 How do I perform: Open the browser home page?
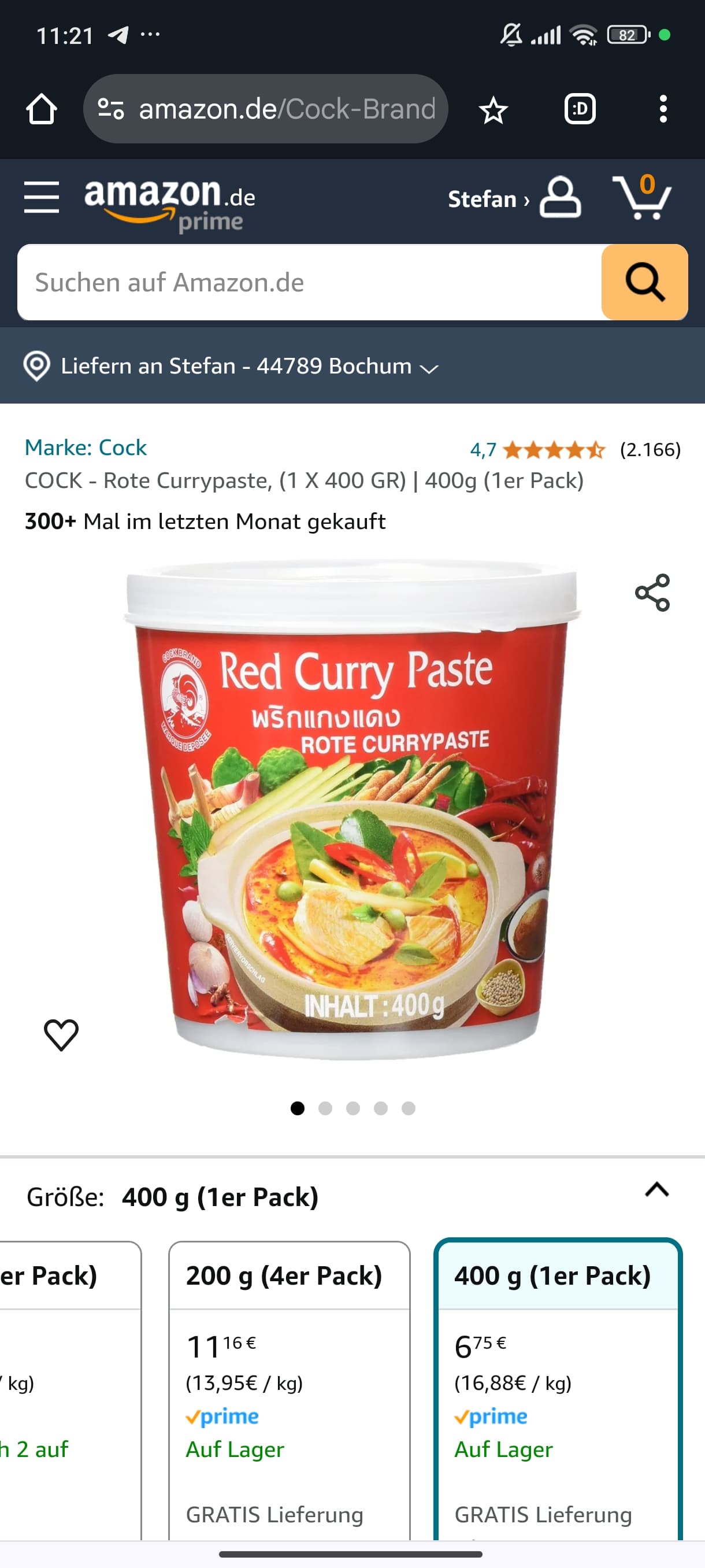coord(42,110)
